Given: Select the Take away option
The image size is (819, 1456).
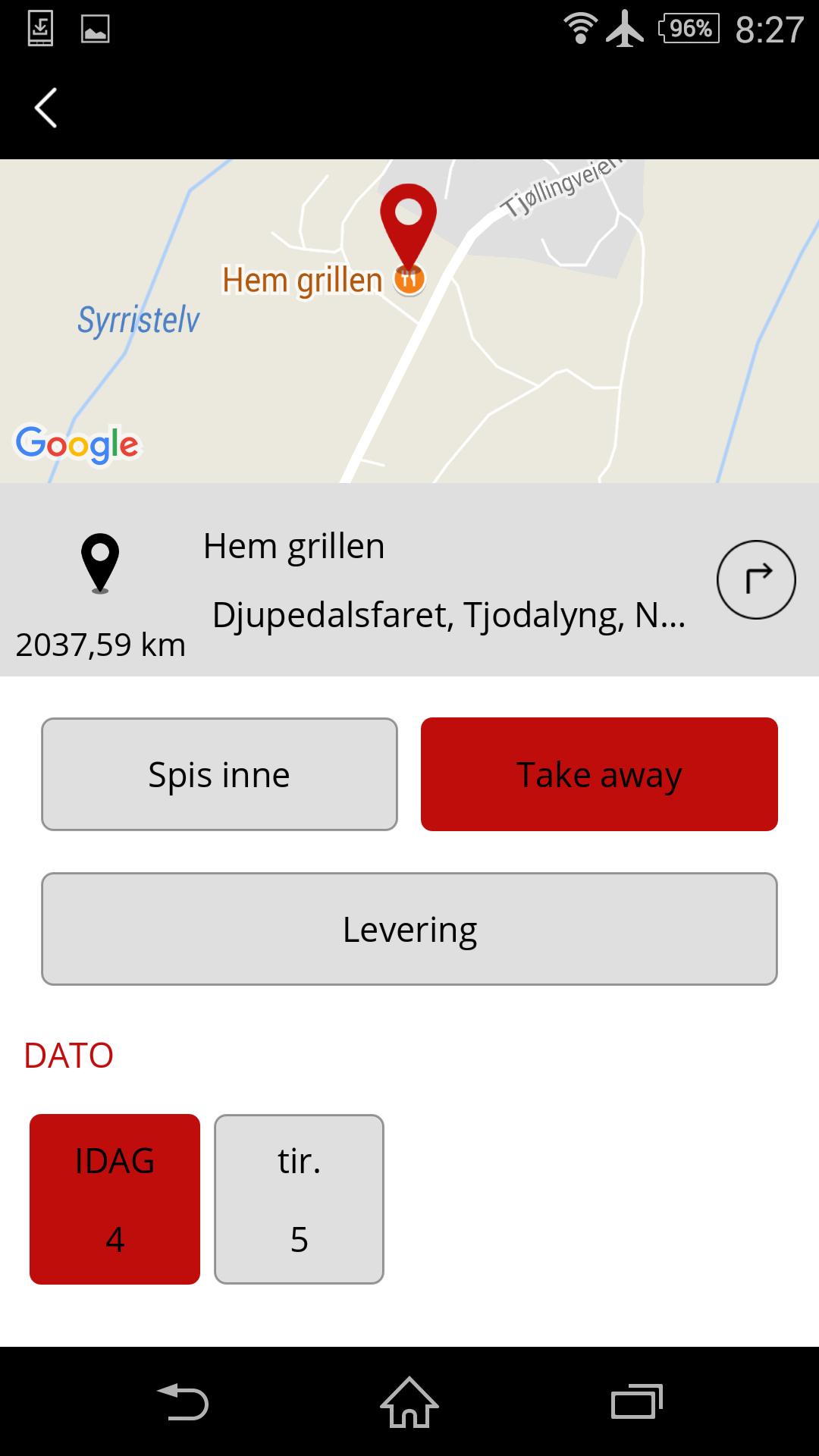Looking at the screenshot, I should (x=599, y=773).
